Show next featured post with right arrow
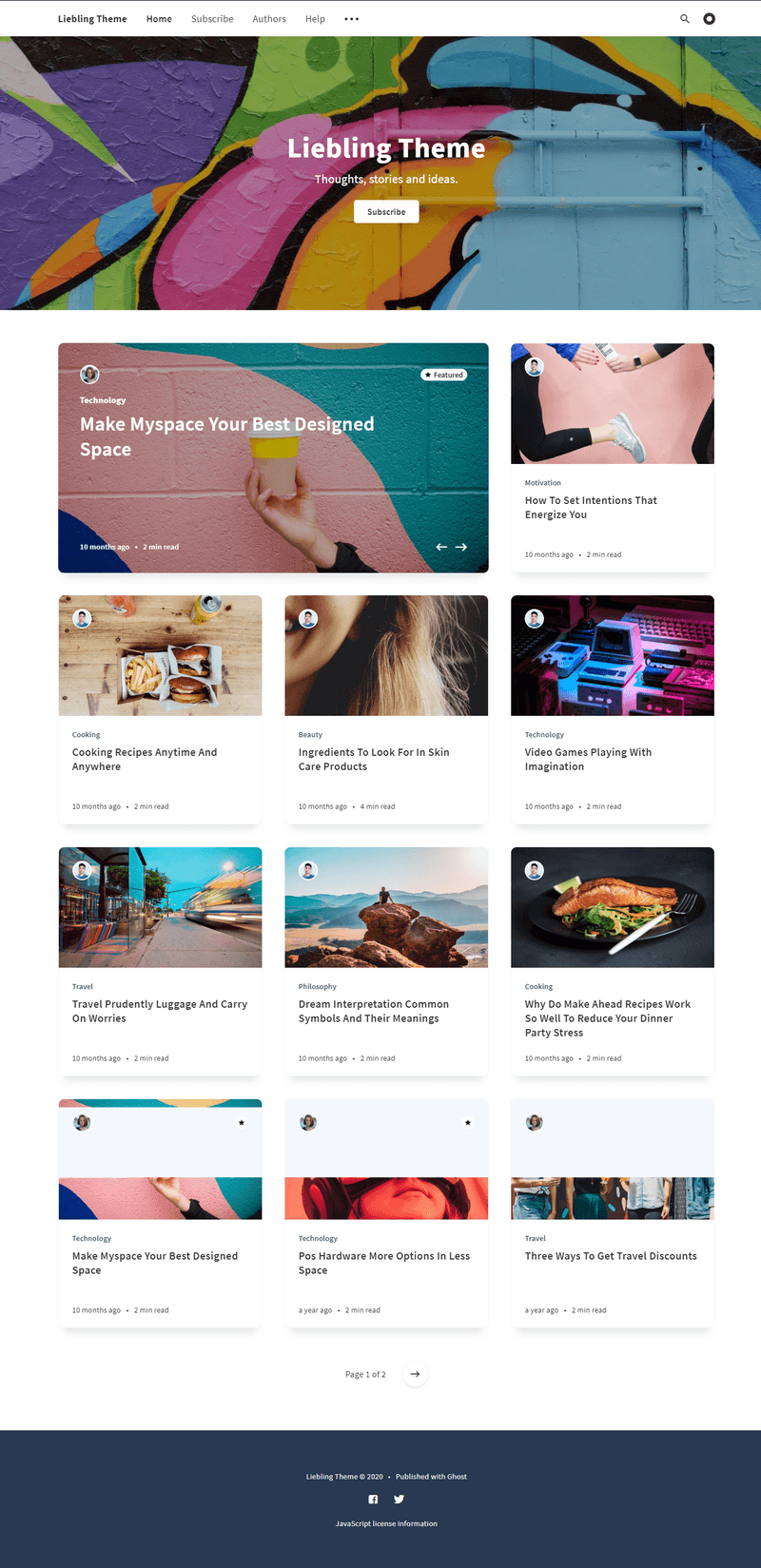 pos(461,547)
